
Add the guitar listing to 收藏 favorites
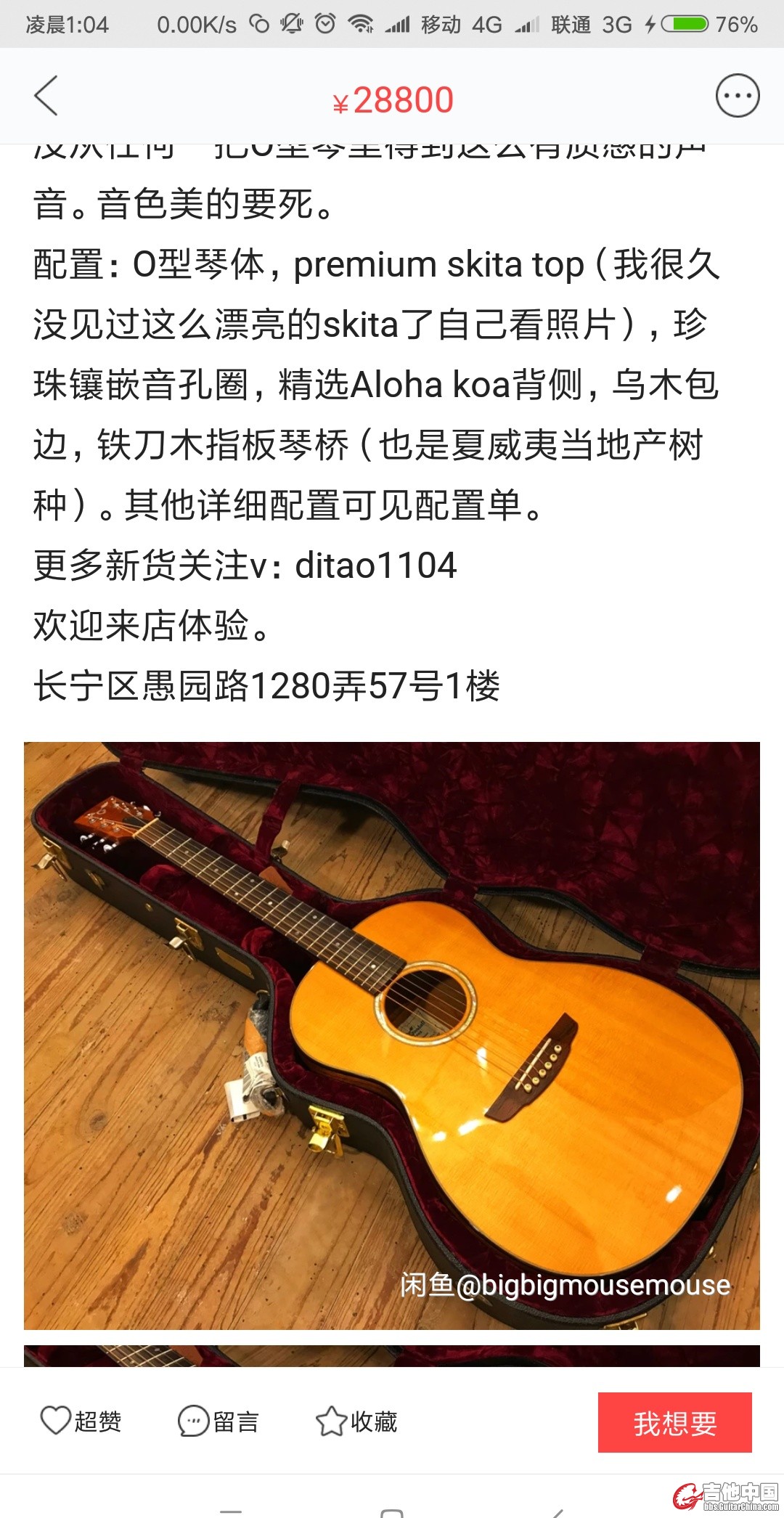pos(356,1421)
